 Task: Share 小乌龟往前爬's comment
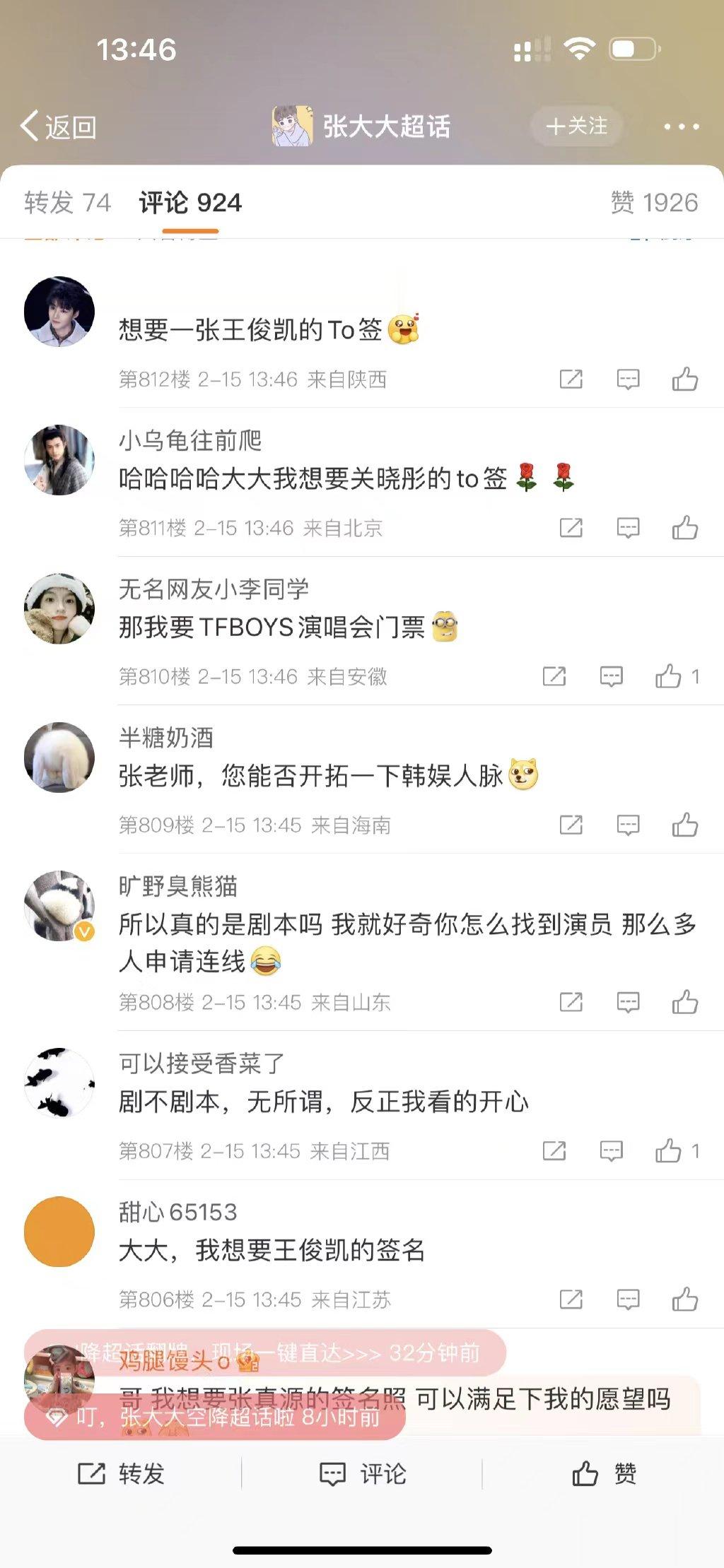[571, 528]
